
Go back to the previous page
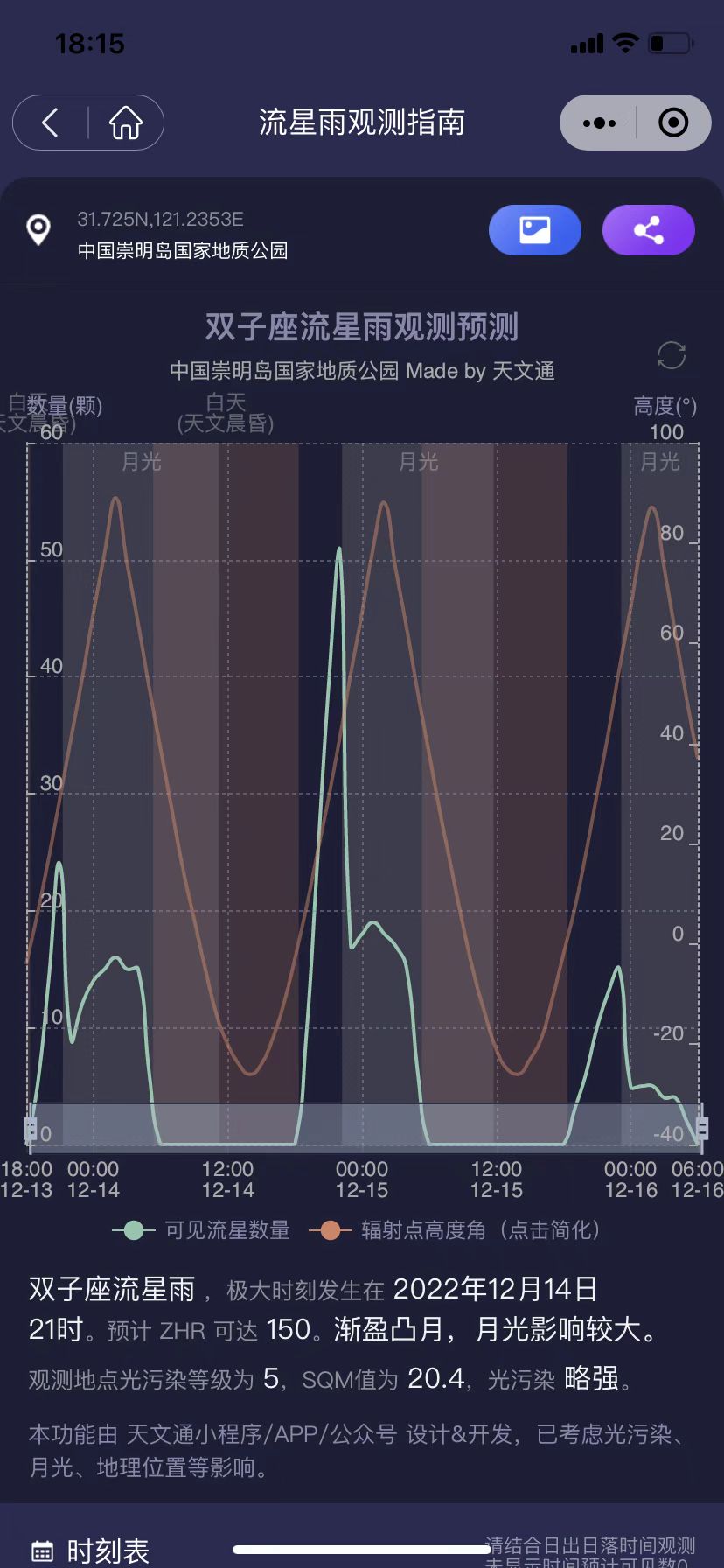51,122
